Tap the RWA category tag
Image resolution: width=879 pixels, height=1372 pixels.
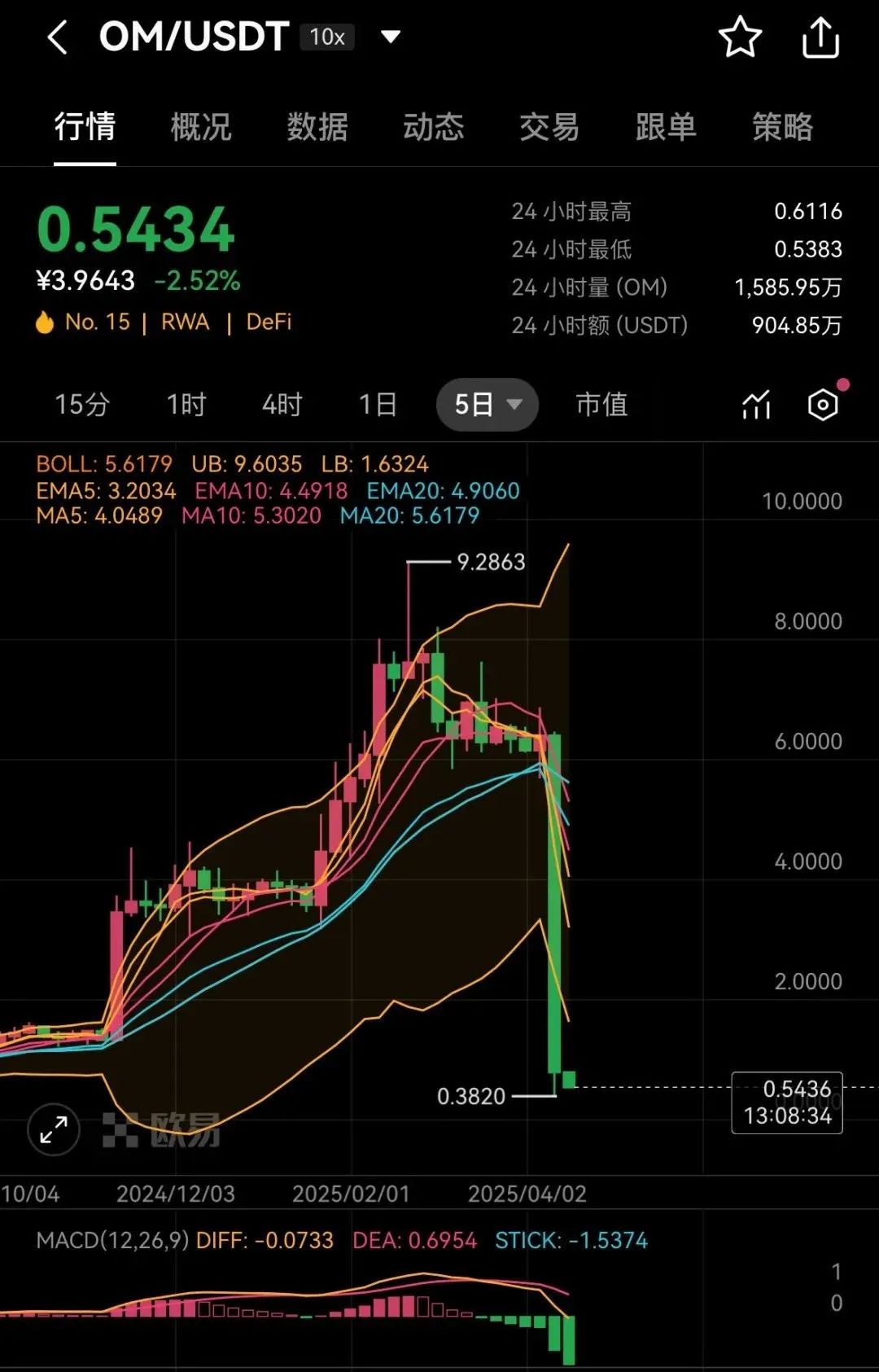pos(185,322)
